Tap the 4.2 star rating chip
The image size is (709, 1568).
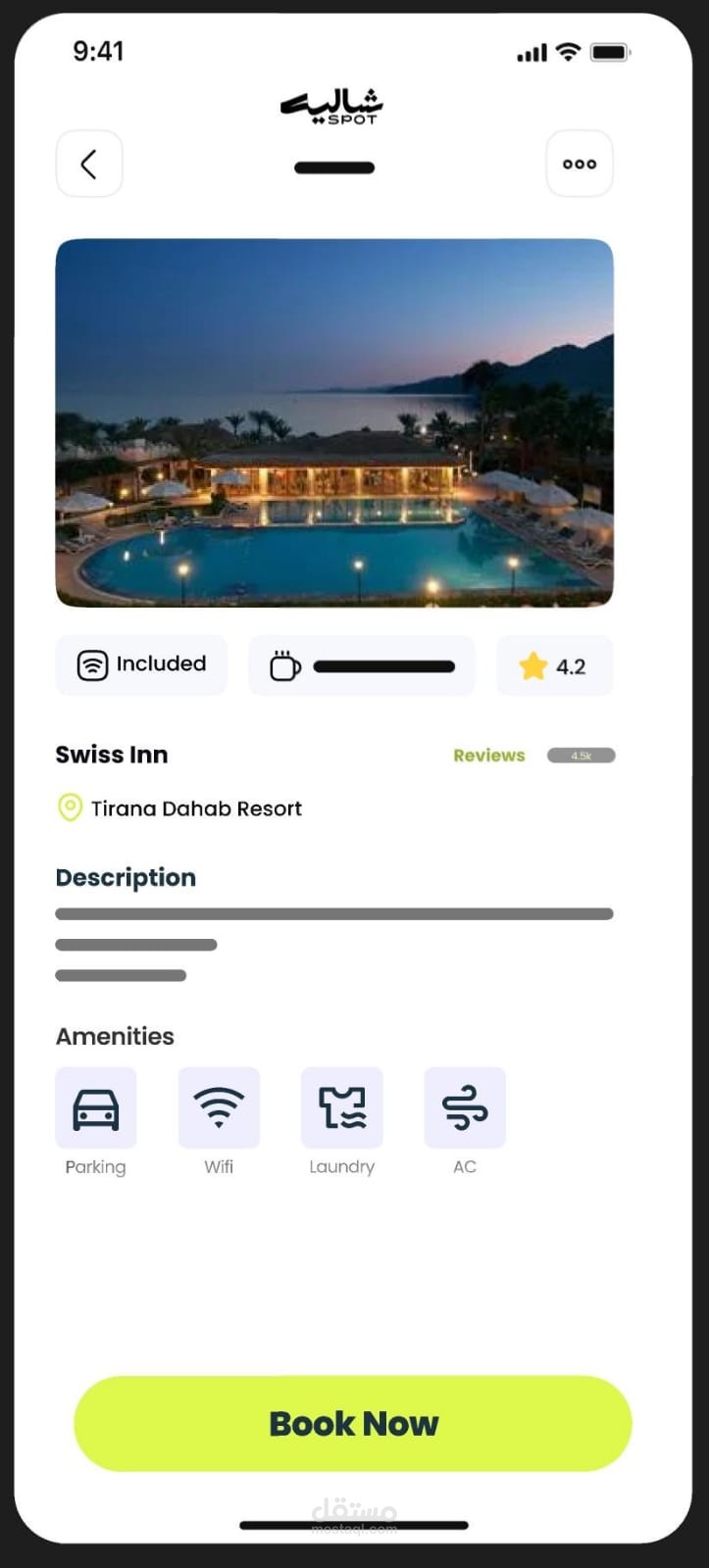click(x=554, y=665)
